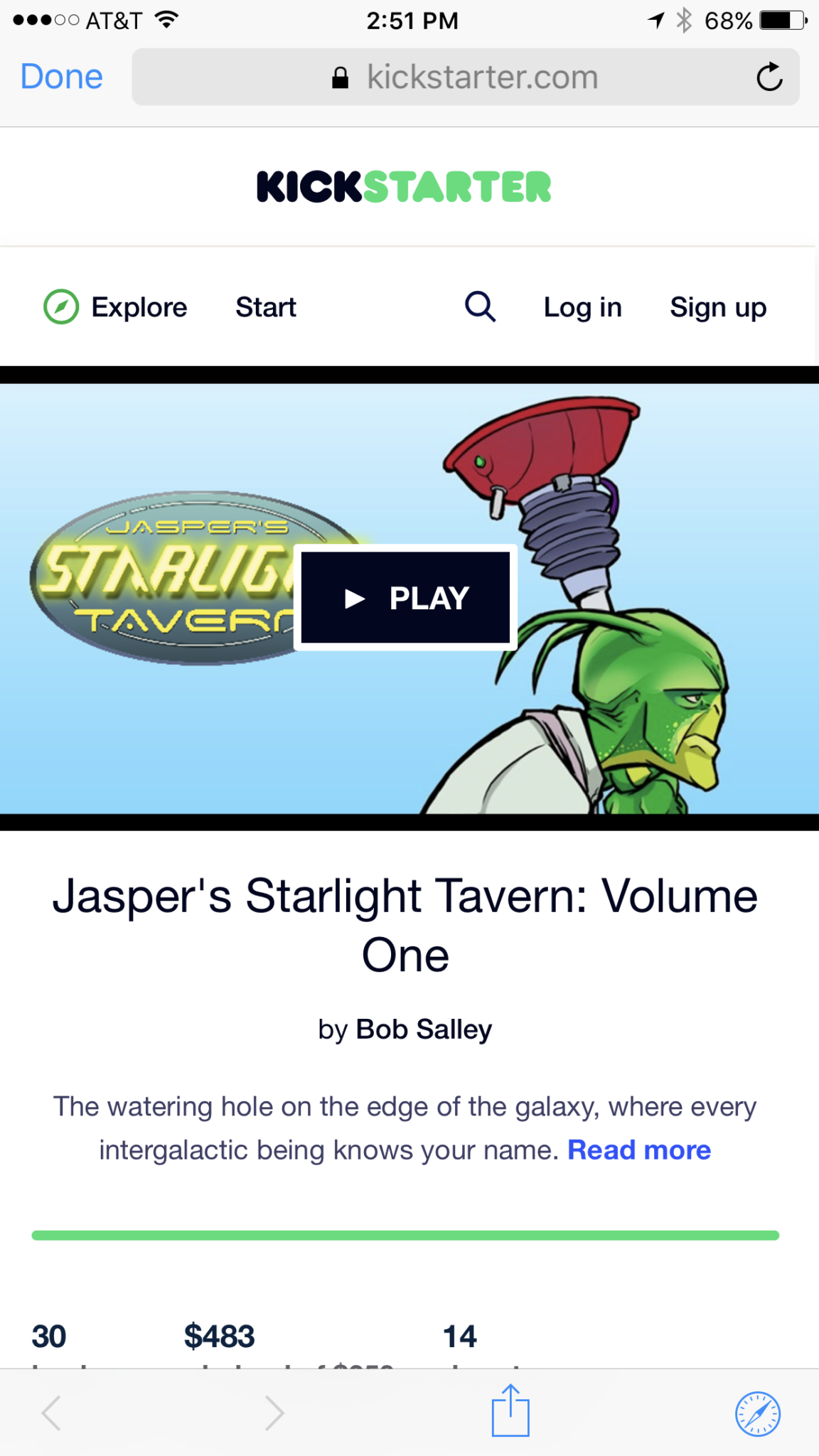
Task: Reload the kickstarter.com page
Action: click(x=769, y=77)
